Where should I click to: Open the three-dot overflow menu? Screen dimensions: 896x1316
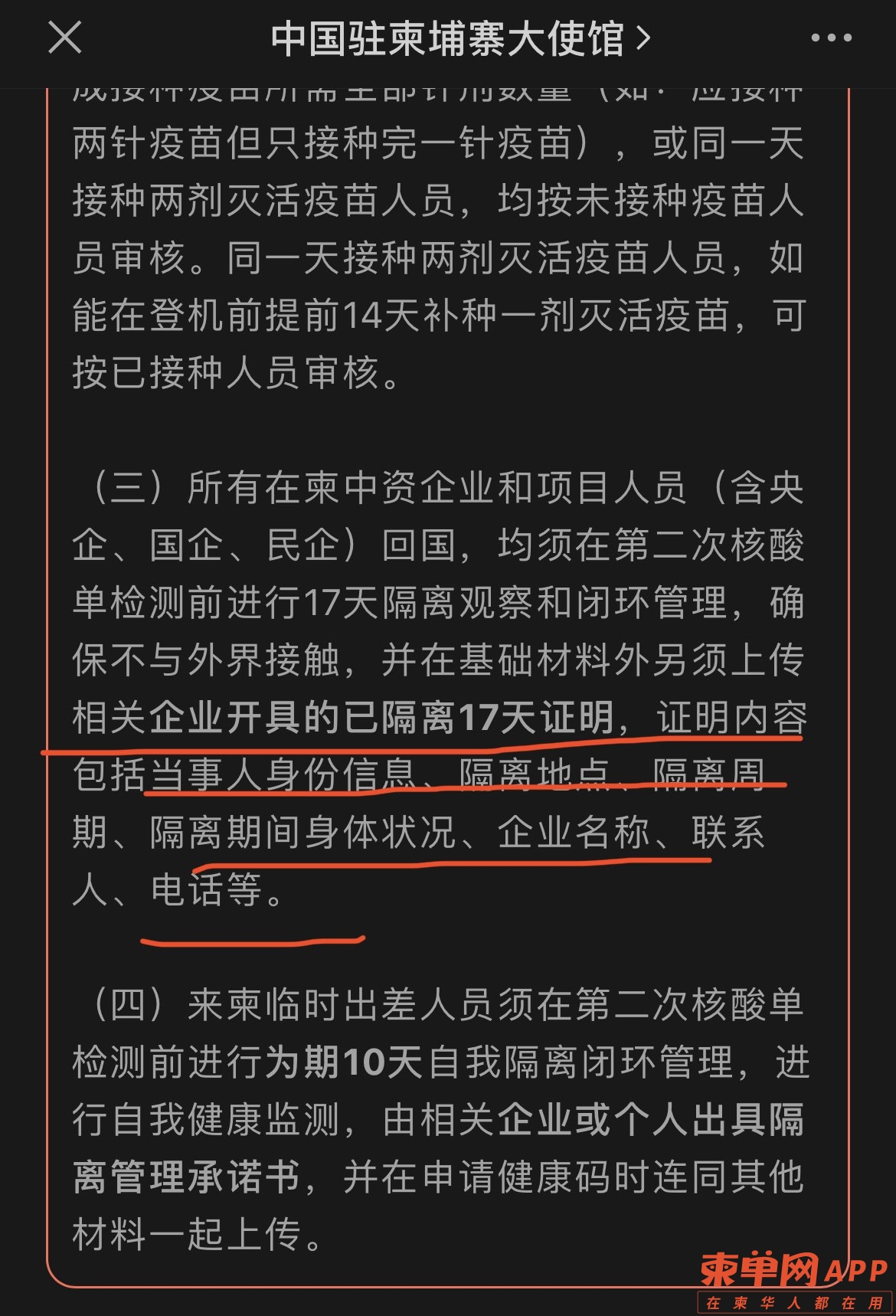tap(831, 38)
